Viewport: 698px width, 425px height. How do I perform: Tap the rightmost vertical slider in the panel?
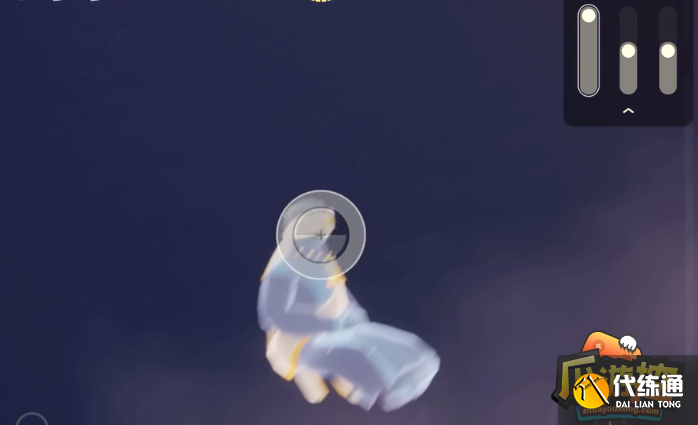tap(668, 51)
